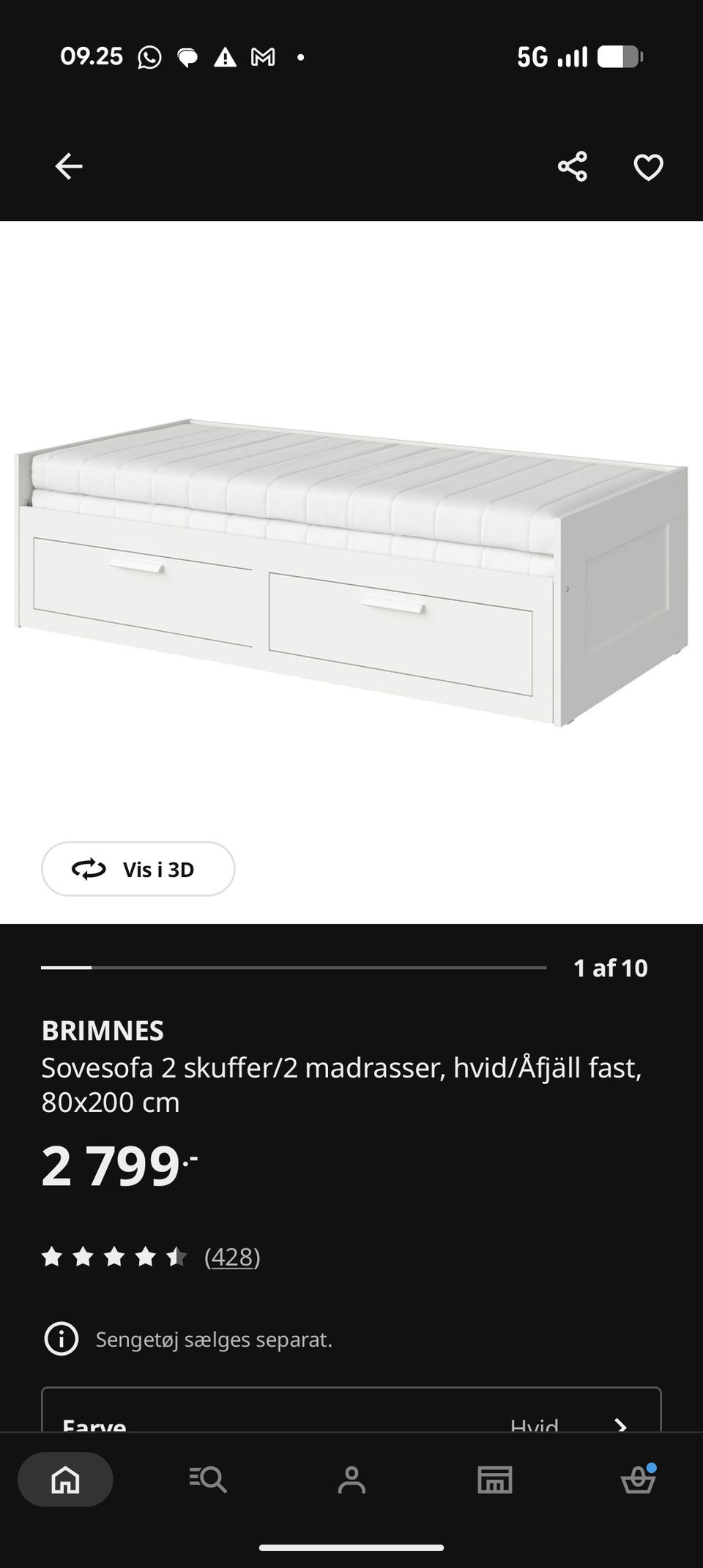Open the store locator icon in bottom bar
This screenshot has height=1568, width=703.
[x=495, y=1480]
